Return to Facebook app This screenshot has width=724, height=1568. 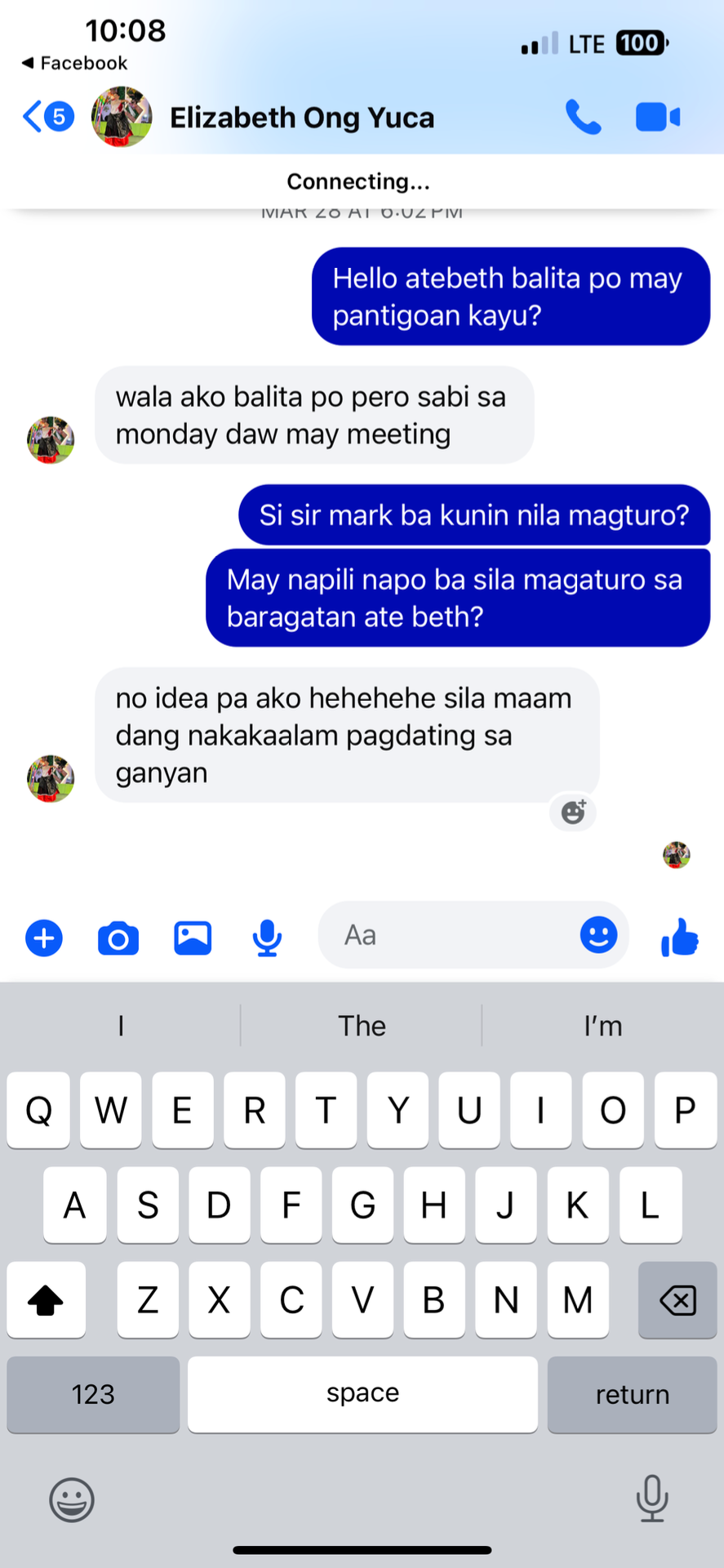point(74,63)
